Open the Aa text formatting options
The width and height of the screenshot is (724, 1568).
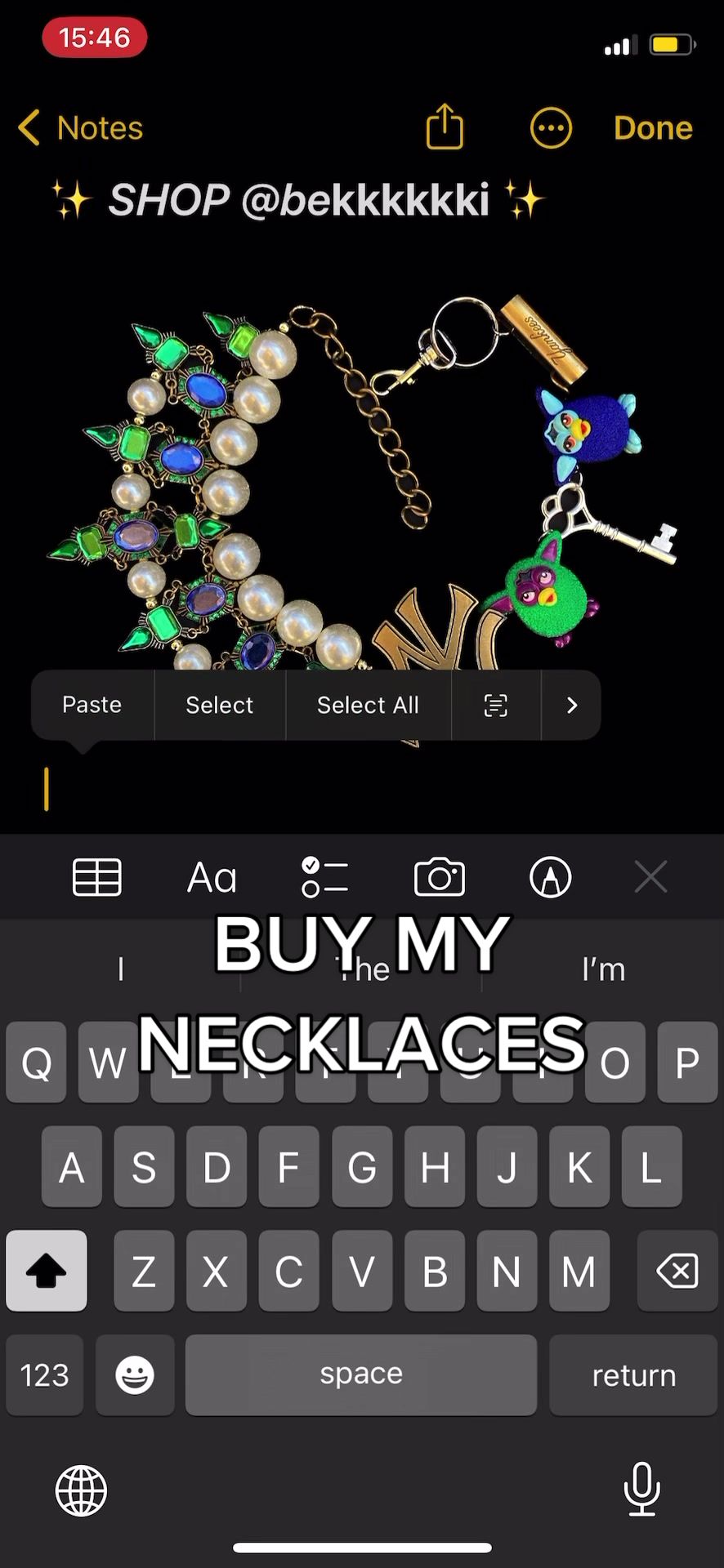212,878
